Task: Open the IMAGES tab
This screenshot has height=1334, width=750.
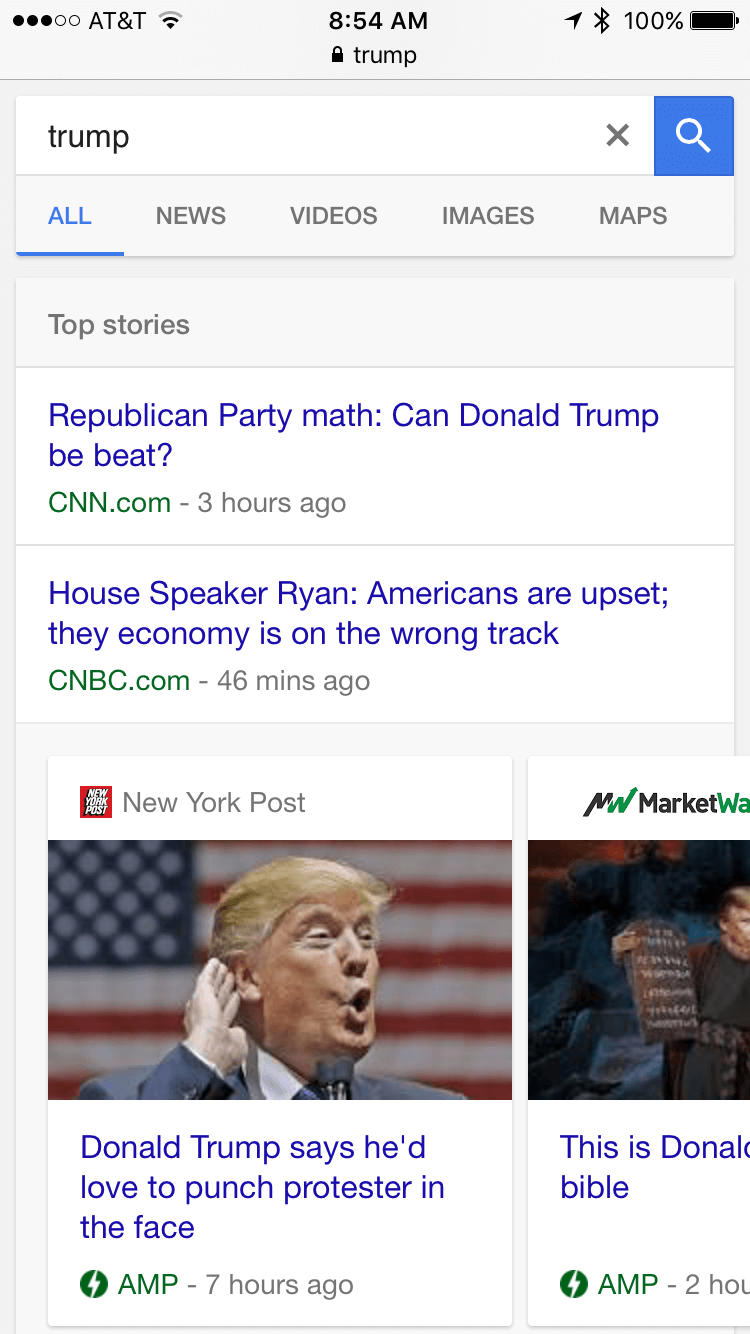Action: point(488,215)
